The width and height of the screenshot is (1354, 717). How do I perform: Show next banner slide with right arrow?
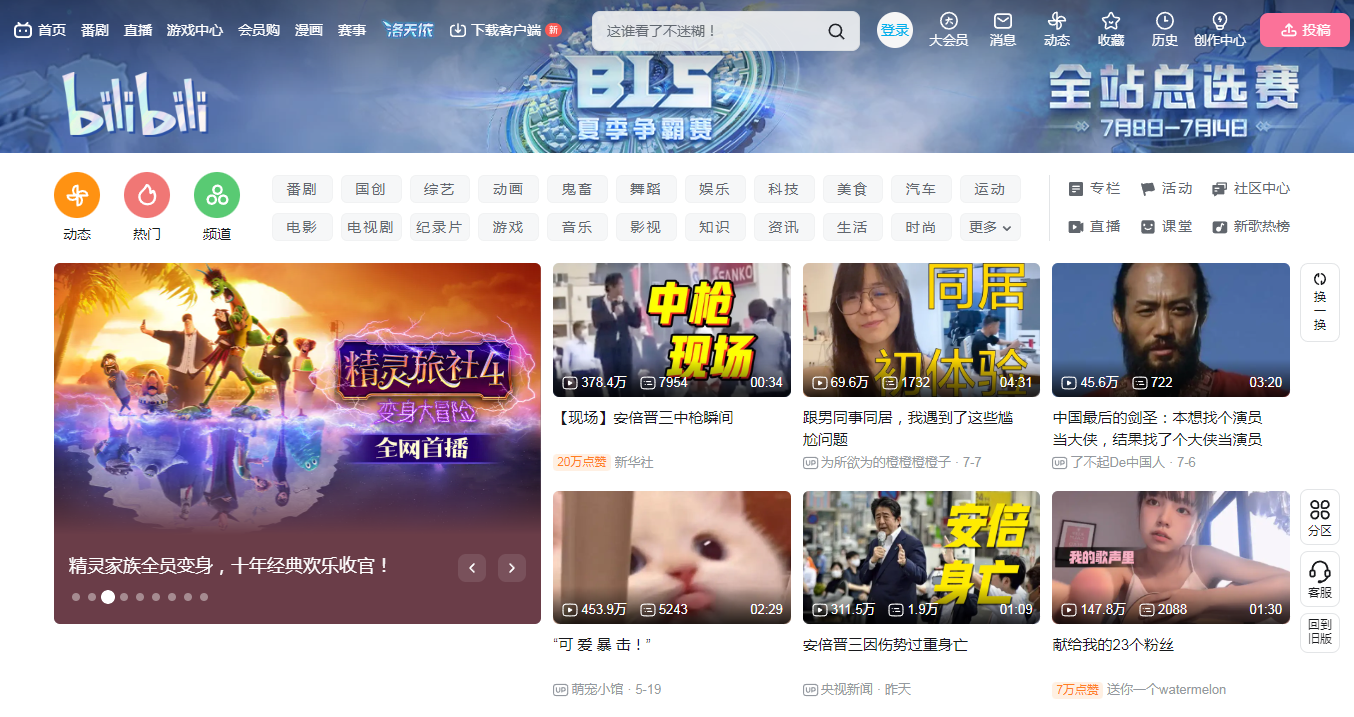(x=512, y=568)
